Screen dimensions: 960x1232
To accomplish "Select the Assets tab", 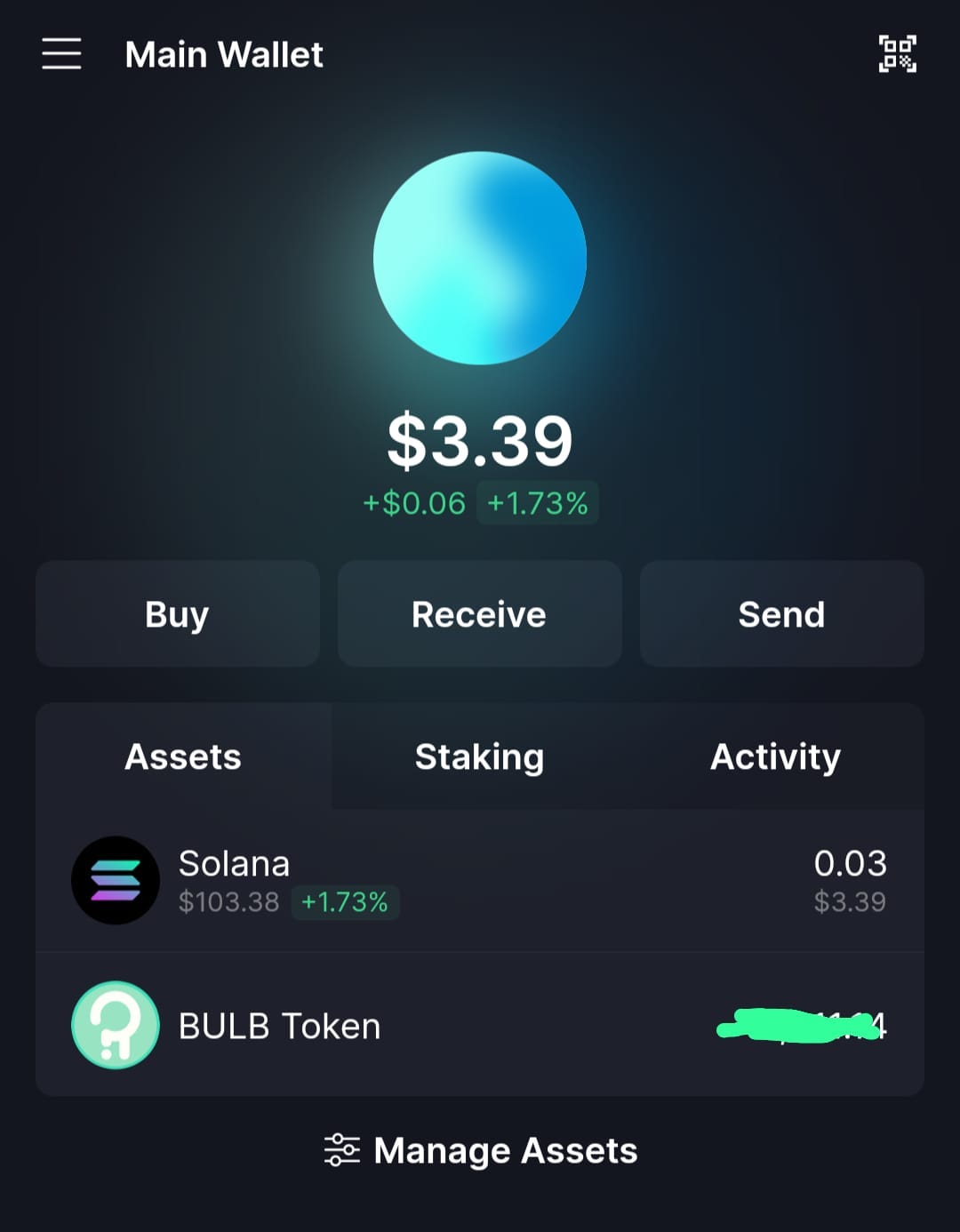I will tap(183, 756).
